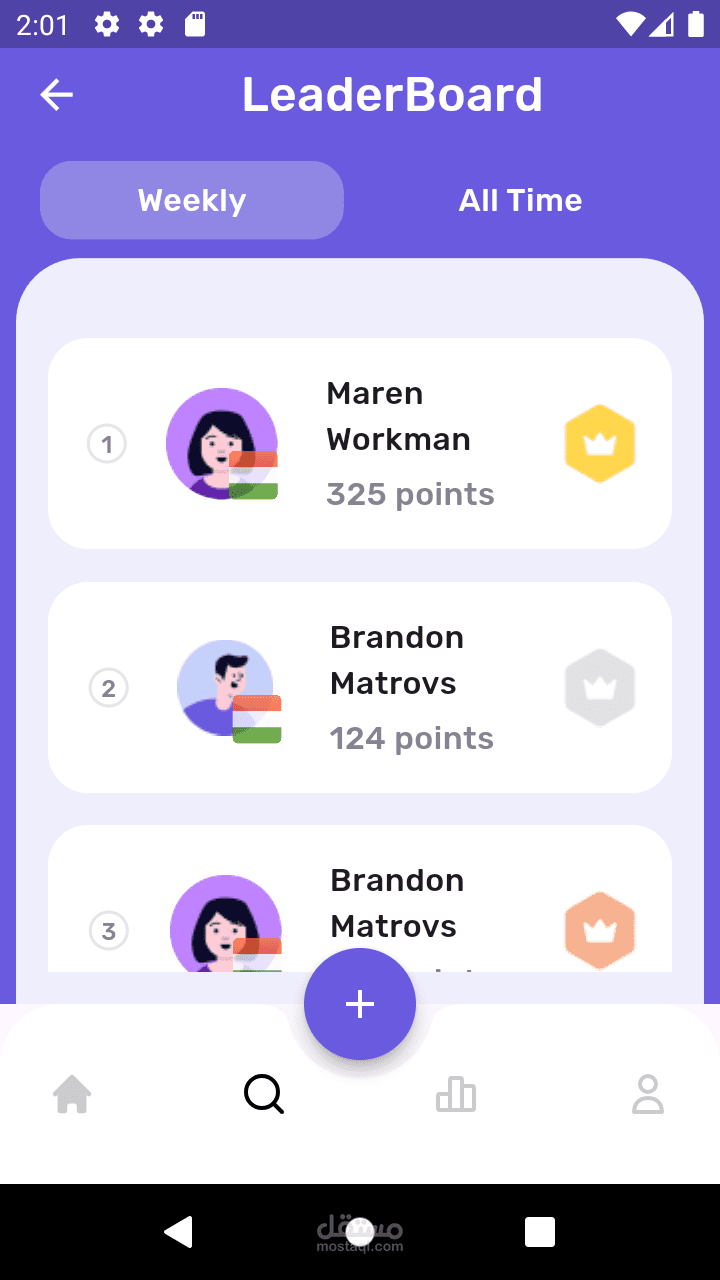This screenshot has height=1280, width=720.
Task: Tap the rank 2 circle badge
Action: tap(108, 687)
